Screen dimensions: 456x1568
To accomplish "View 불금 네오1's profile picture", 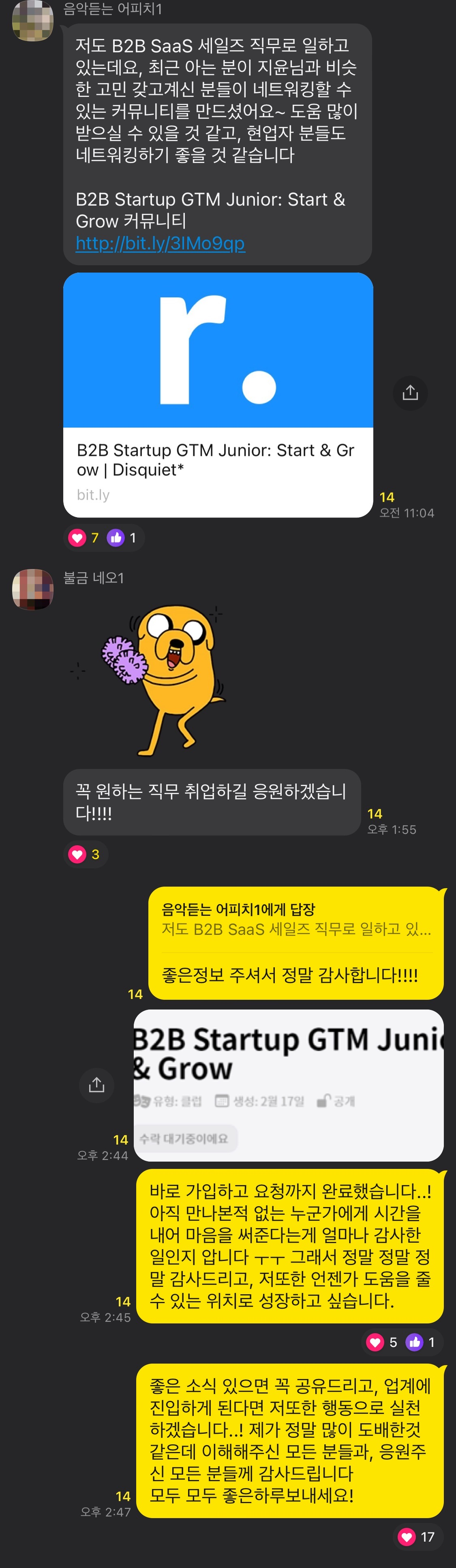I will coord(33,589).
